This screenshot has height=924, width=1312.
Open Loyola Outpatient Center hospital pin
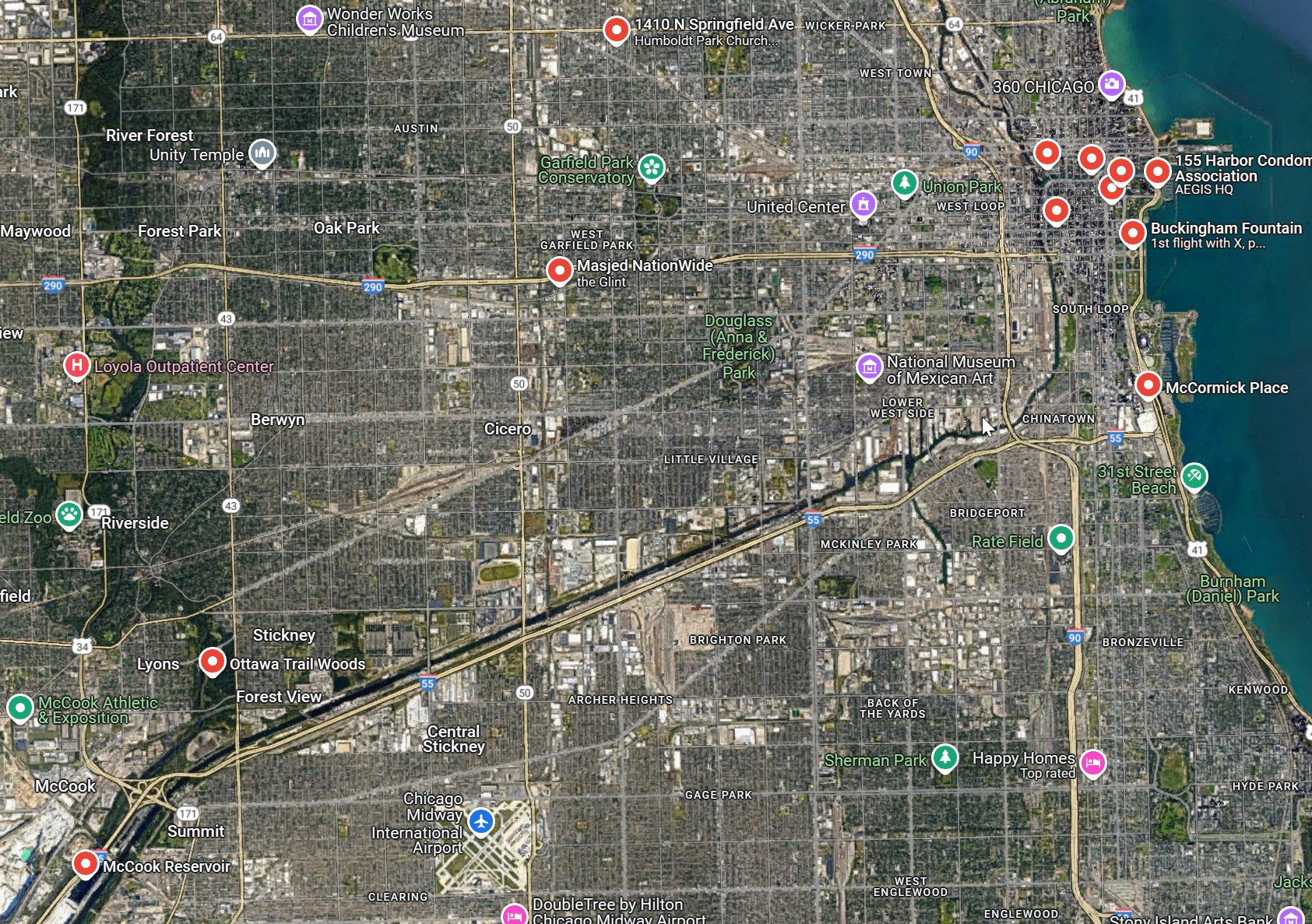[76, 364]
